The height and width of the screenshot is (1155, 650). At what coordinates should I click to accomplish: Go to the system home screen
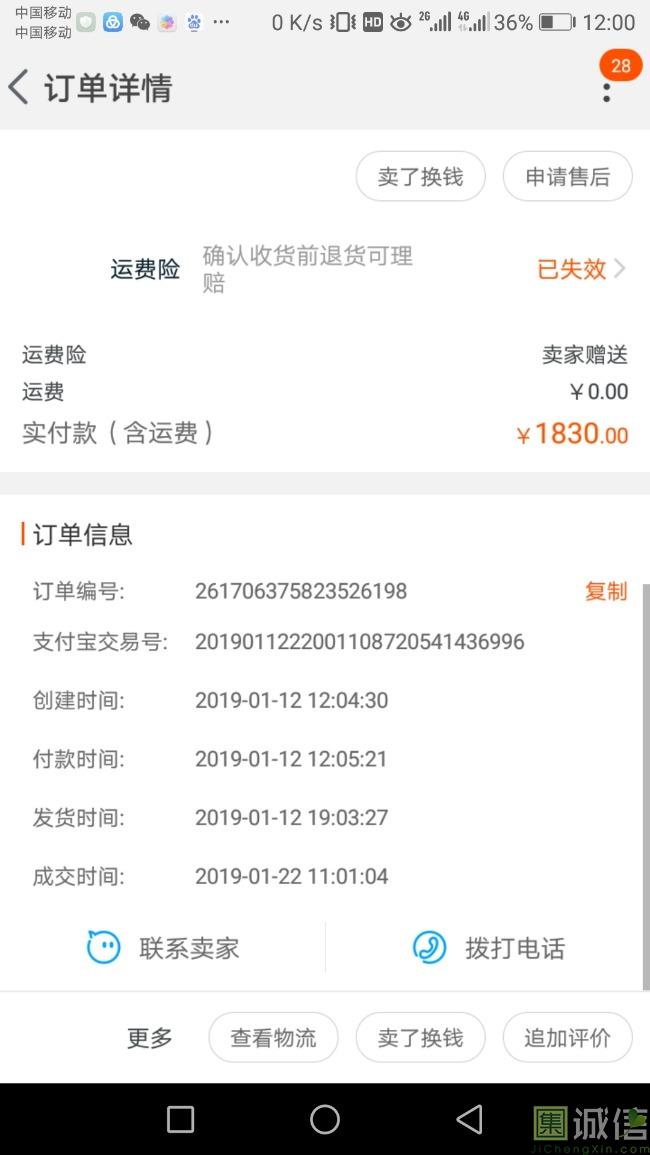tap(325, 1119)
